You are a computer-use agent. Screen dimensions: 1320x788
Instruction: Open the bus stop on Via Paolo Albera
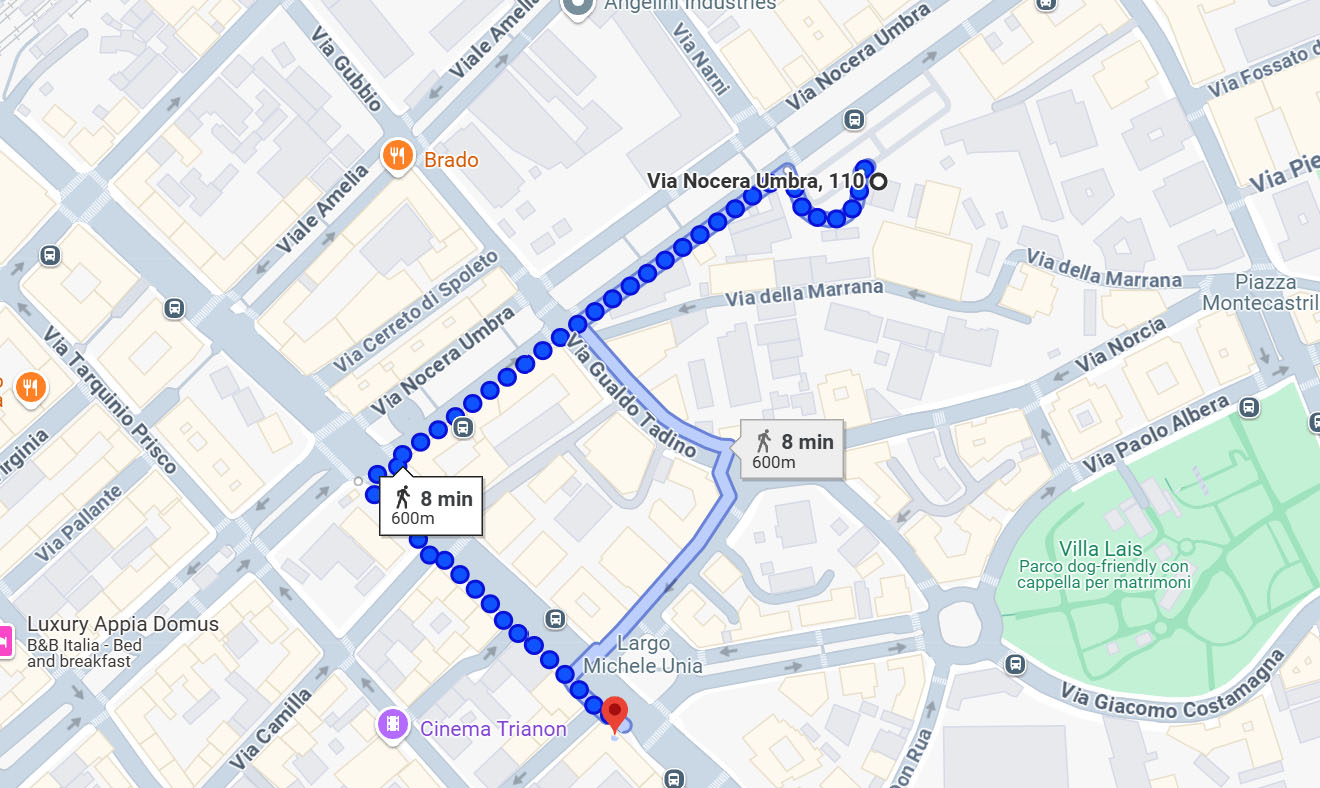1248,407
